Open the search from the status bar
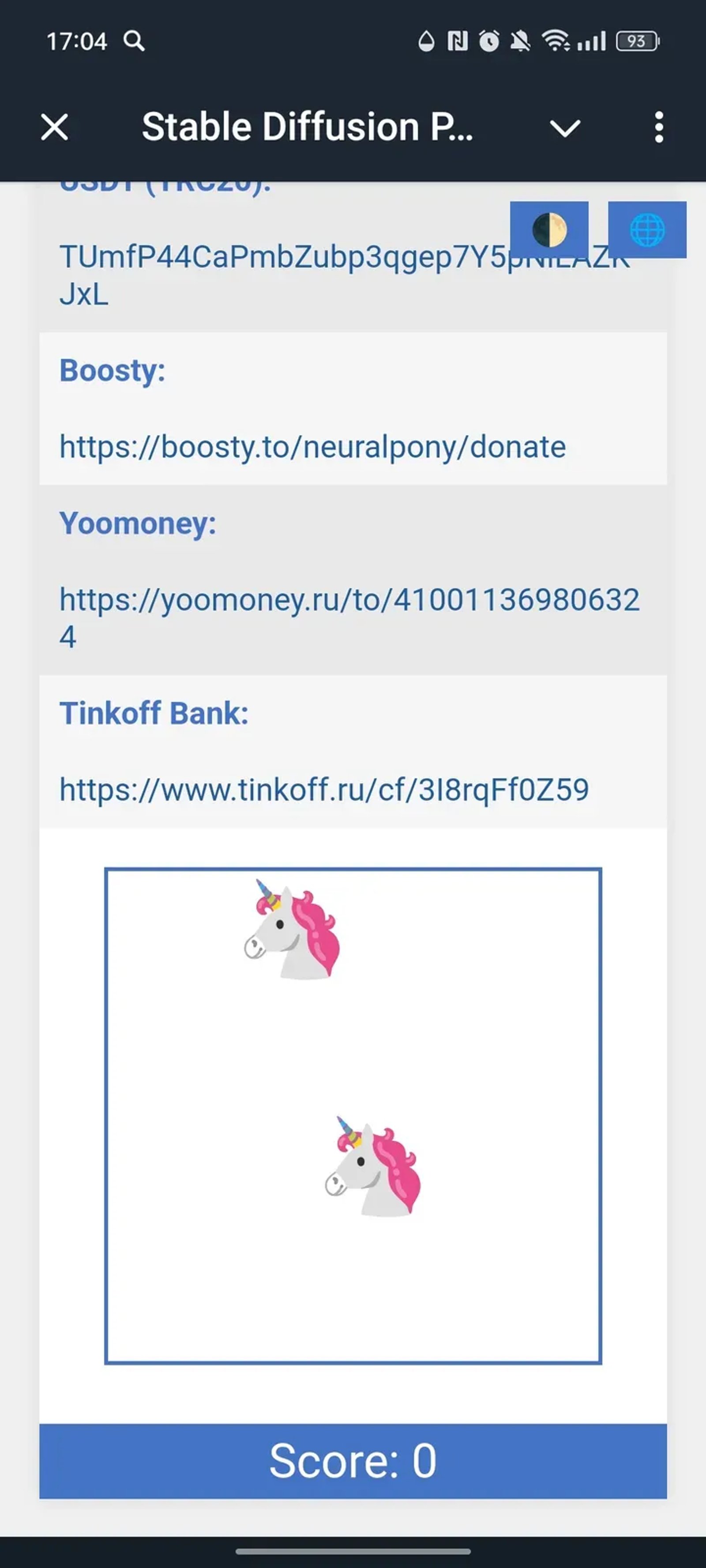The image size is (706, 1568). tap(135, 41)
